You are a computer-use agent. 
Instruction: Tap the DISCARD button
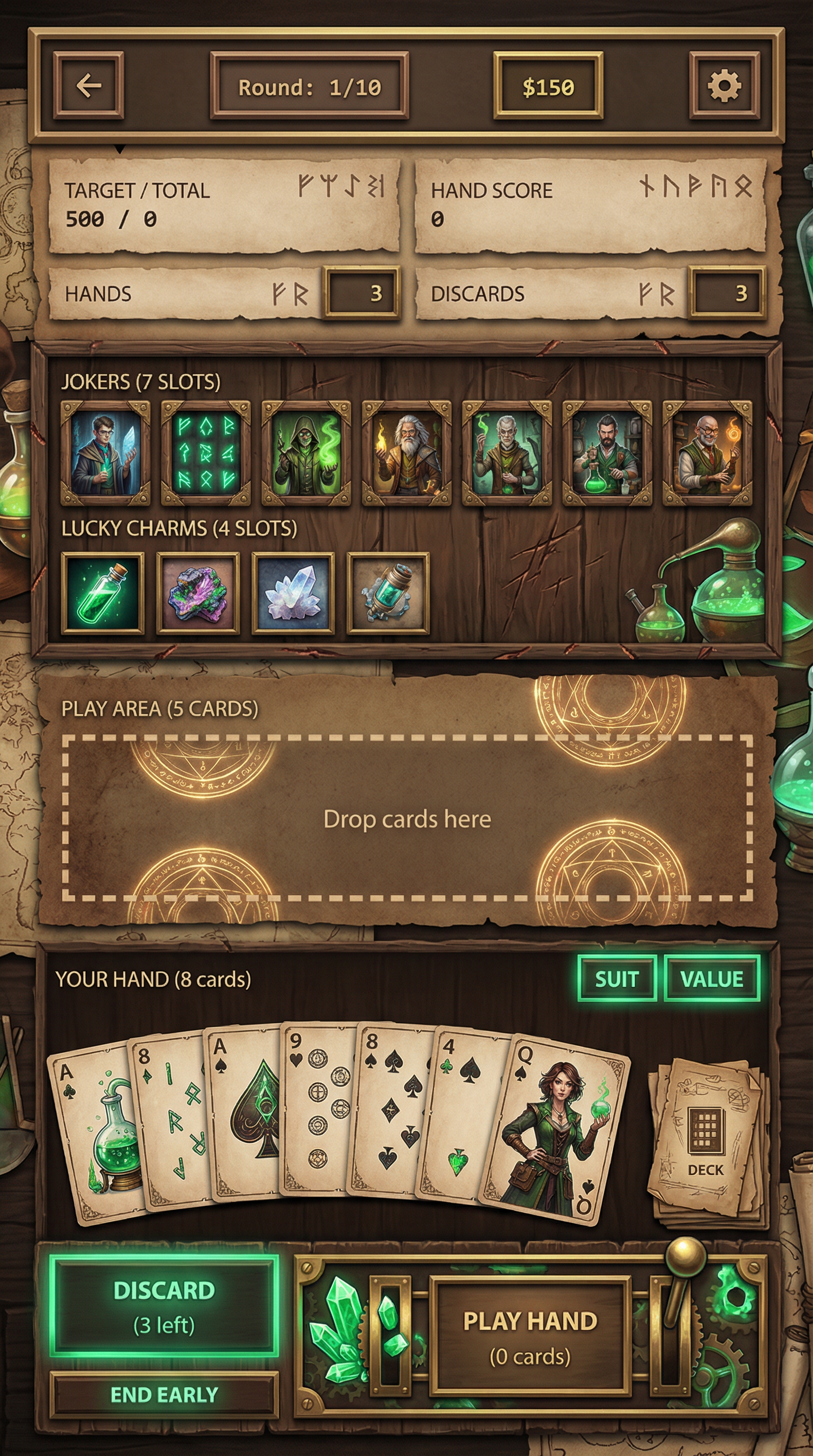[164, 1306]
